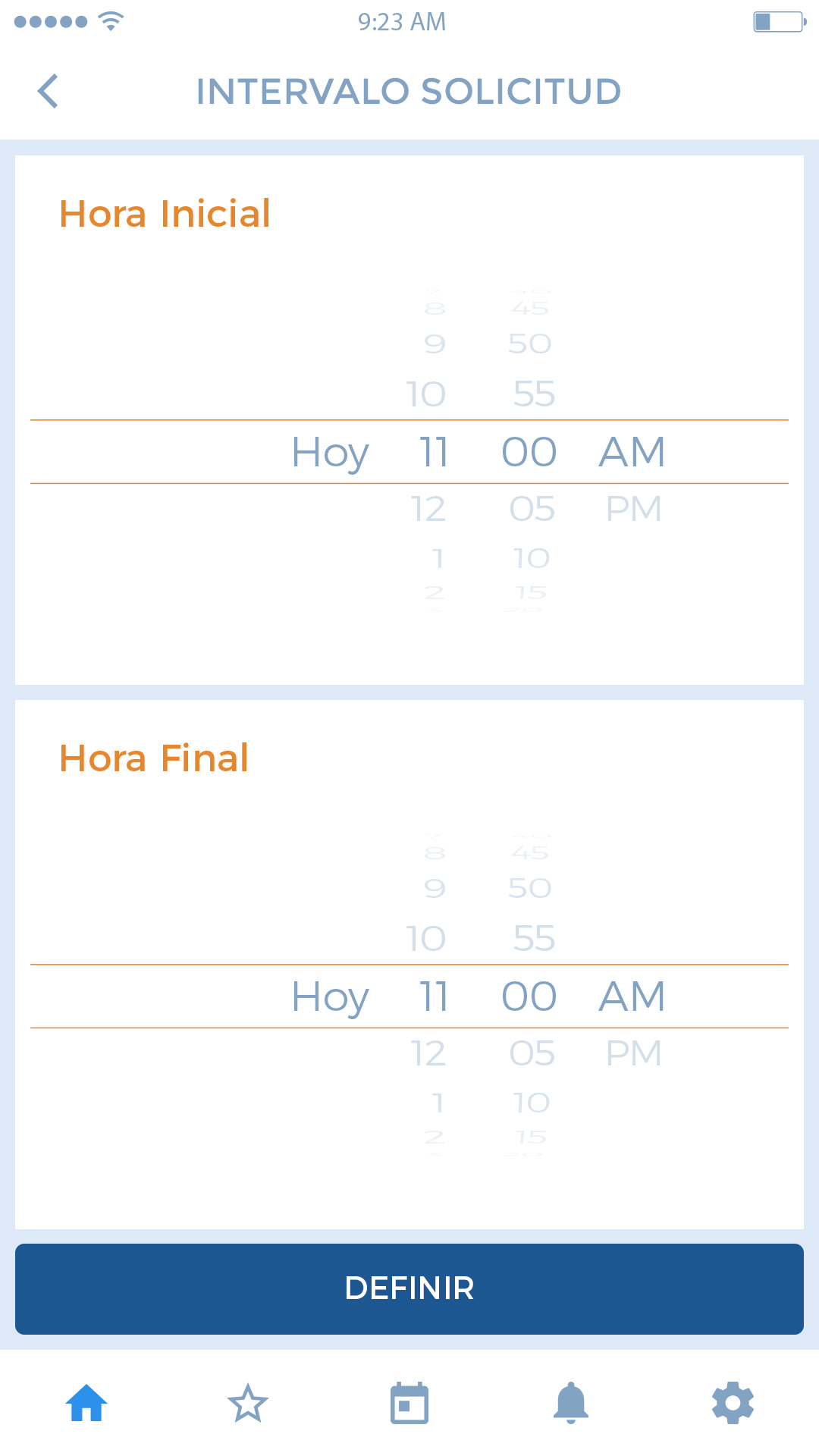Go back using the top-left arrow
Screen dimensions: 819x1456
48,92
